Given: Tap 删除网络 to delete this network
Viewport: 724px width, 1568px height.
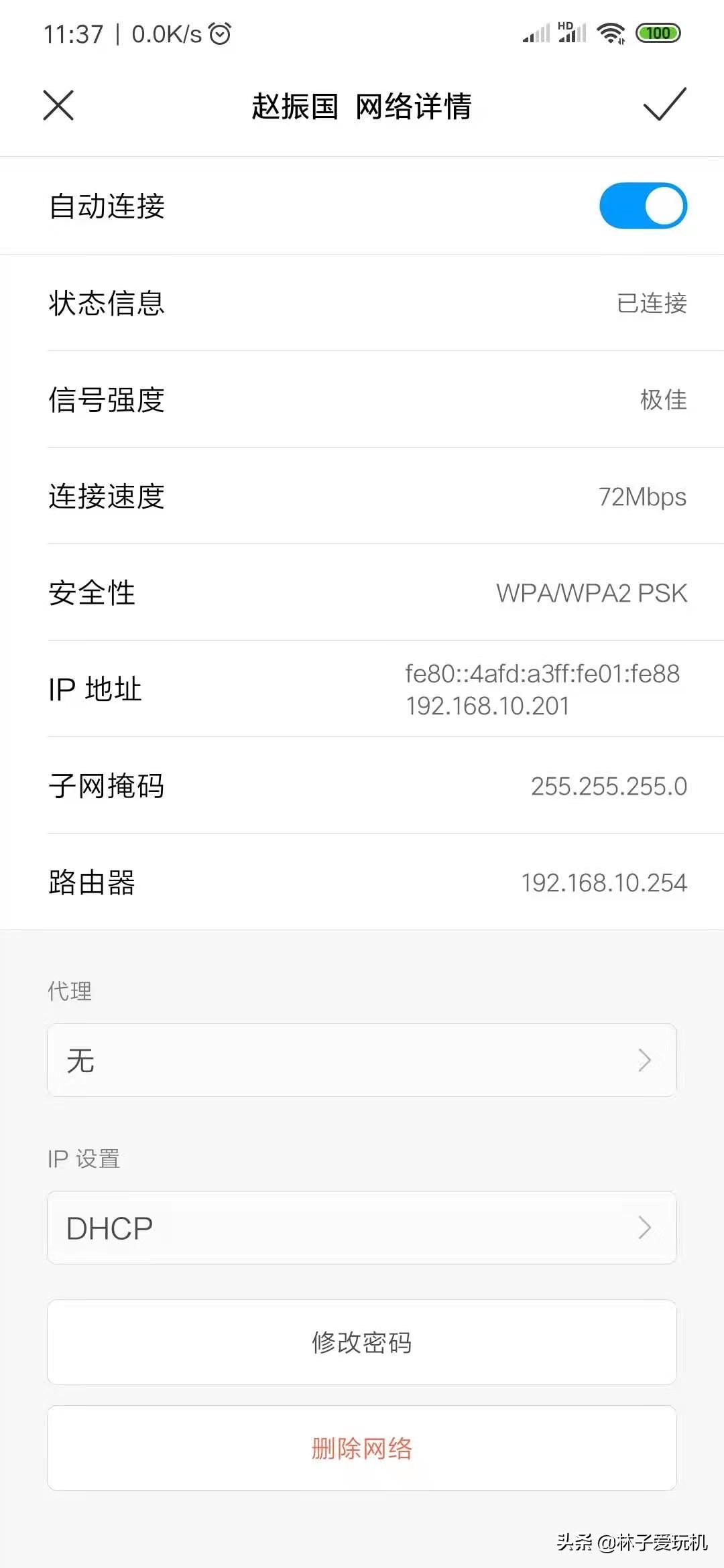Looking at the screenshot, I should [x=362, y=1448].
